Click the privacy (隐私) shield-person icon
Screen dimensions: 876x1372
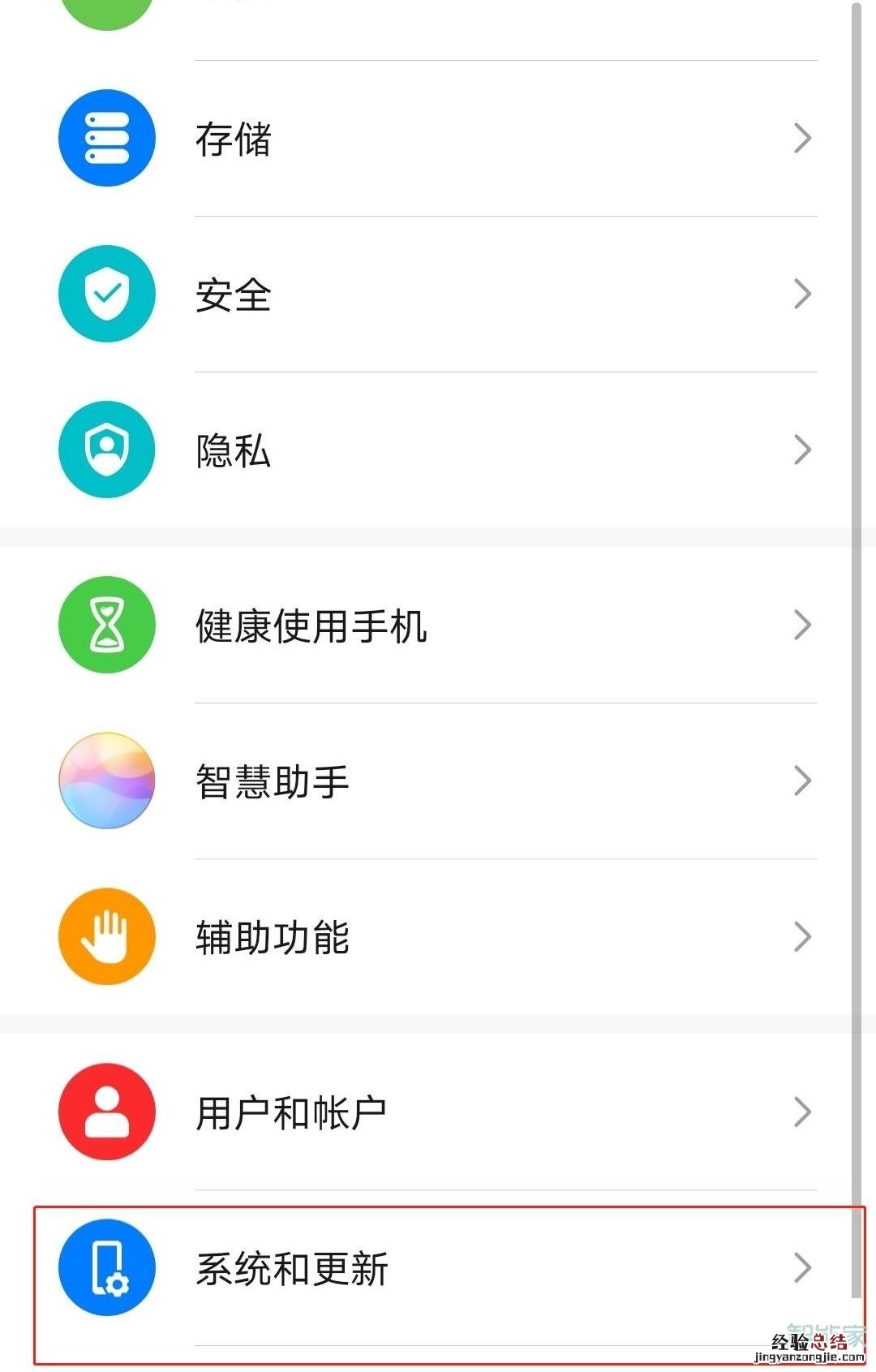point(106,451)
